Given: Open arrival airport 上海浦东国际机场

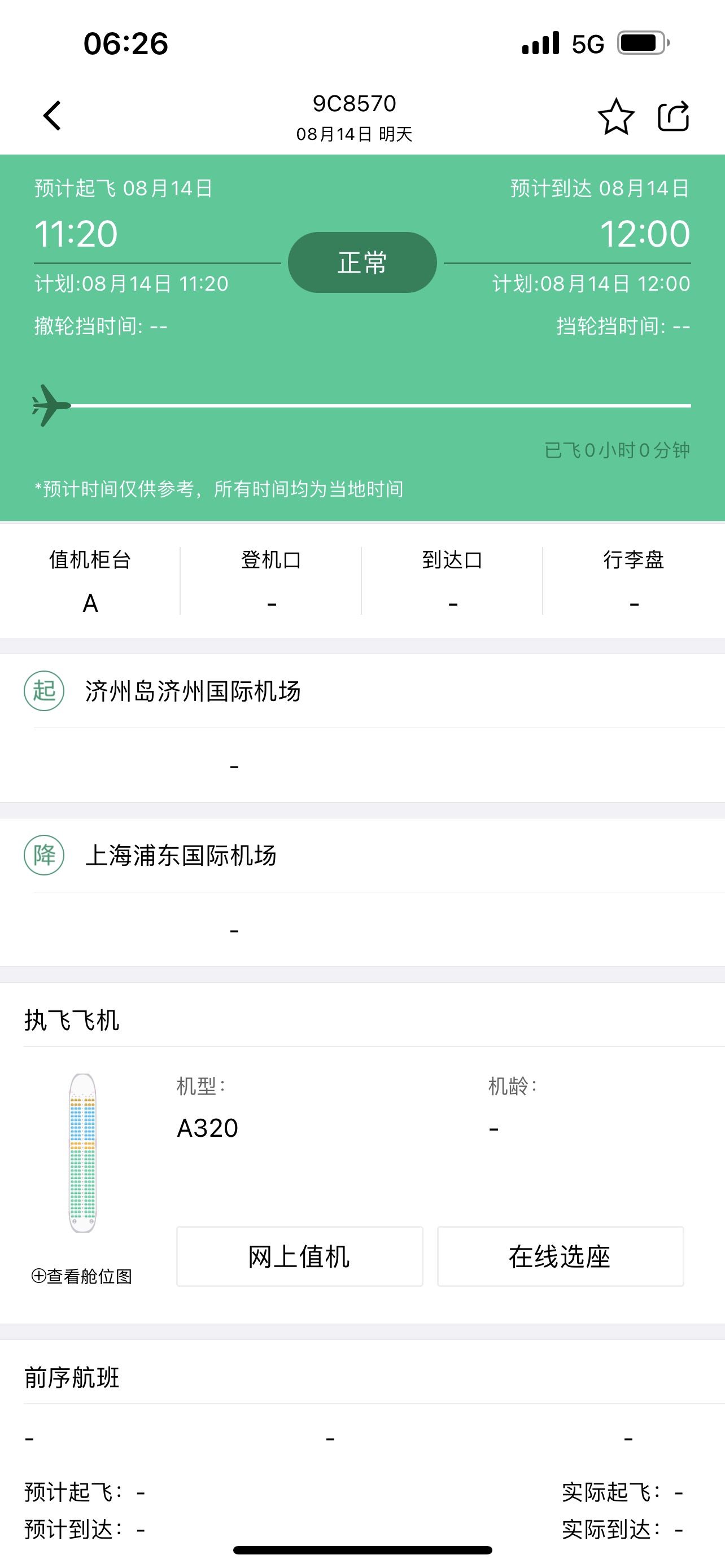Looking at the screenshot, I should point(362,855).
